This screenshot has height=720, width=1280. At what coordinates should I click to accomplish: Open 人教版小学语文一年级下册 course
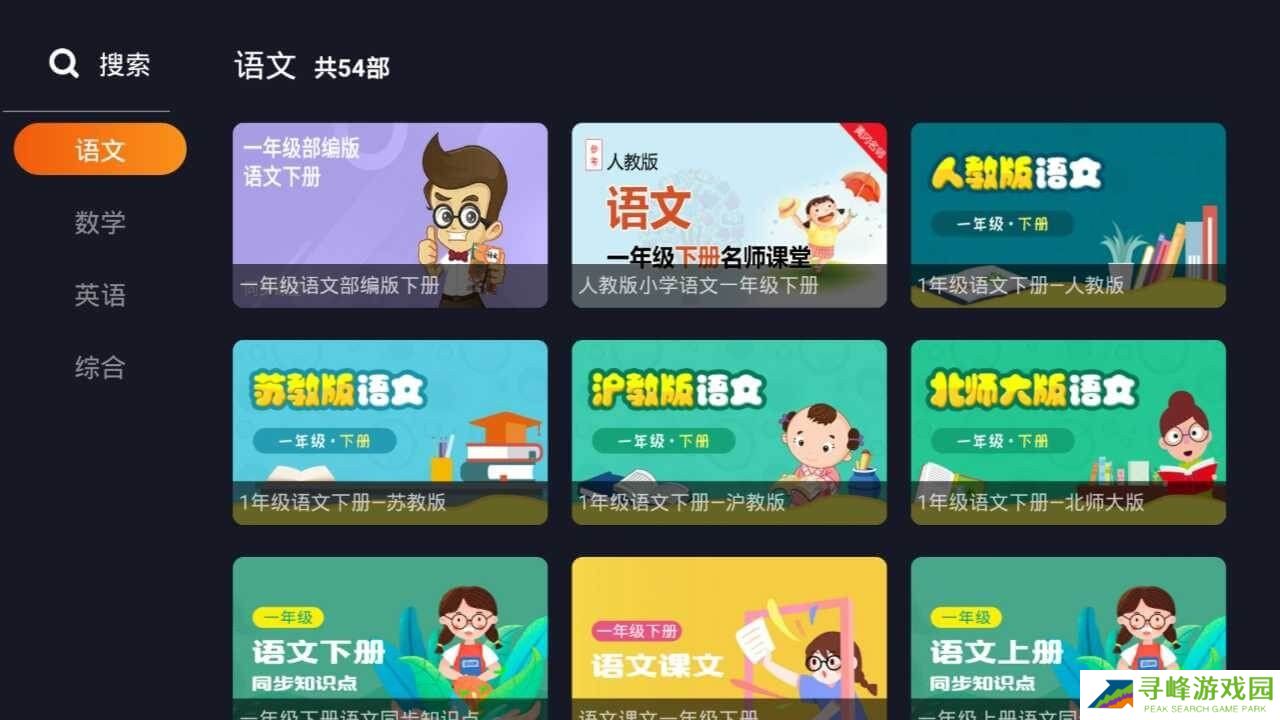729,215
